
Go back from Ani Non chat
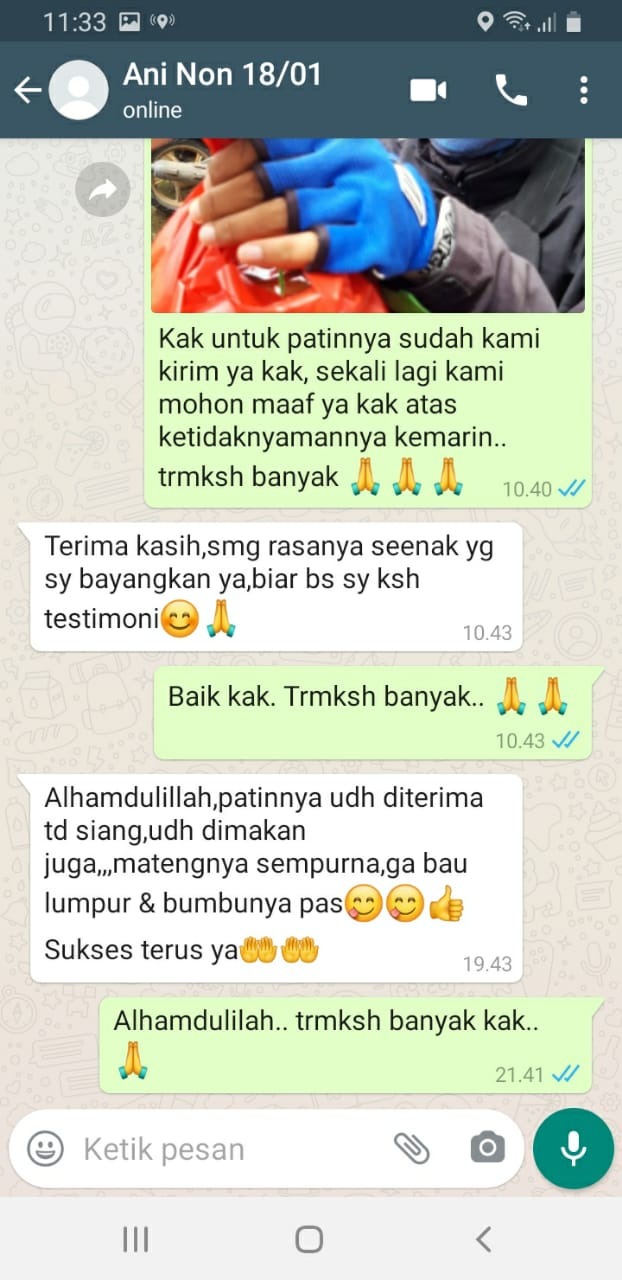click(27, 91)
